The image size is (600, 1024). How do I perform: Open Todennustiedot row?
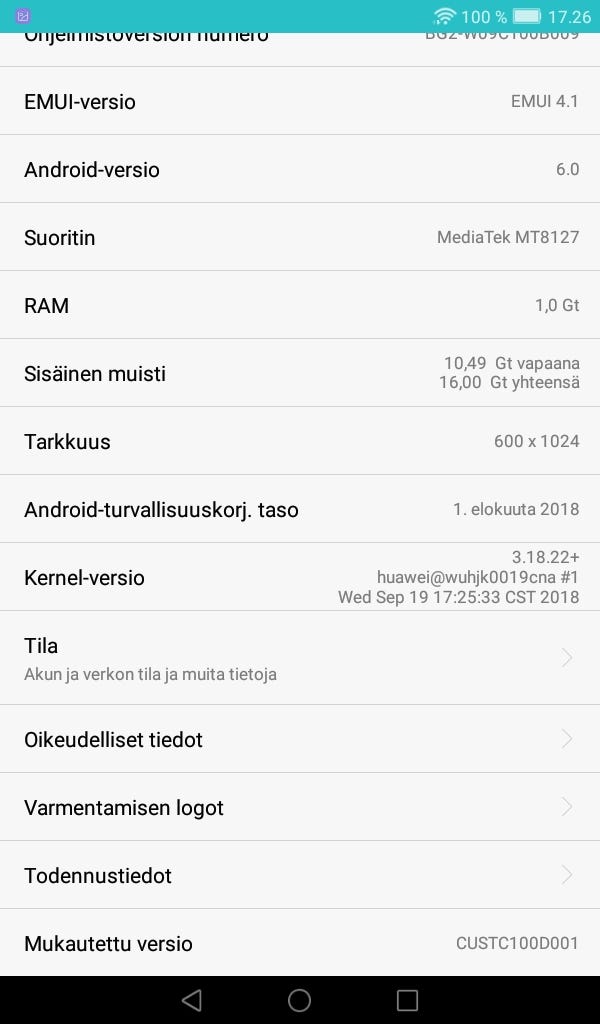(x=300, y=875)
